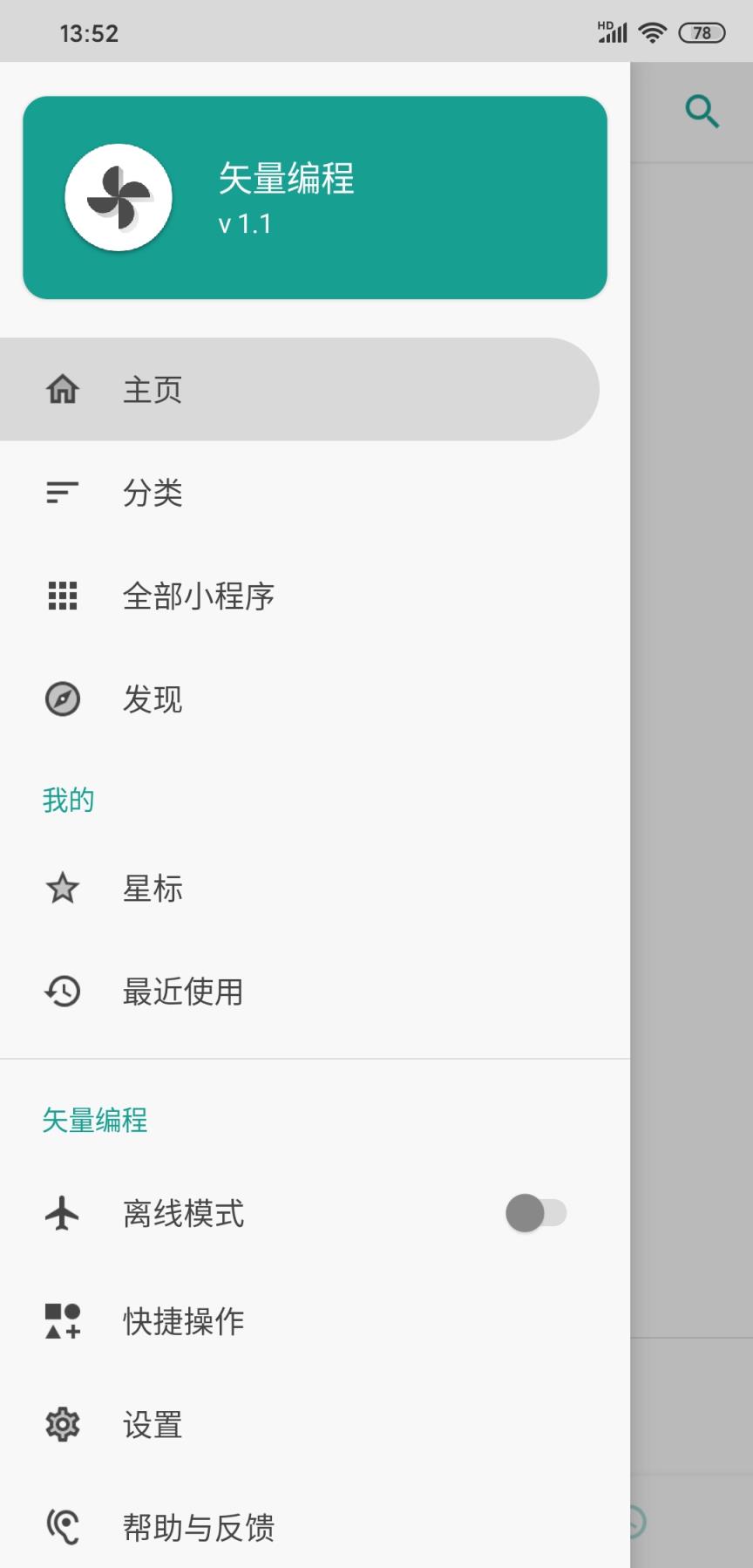This screenshot has width=753, height=1568.
Task: Click the settings gear beside 设置
Action: 62,1425
